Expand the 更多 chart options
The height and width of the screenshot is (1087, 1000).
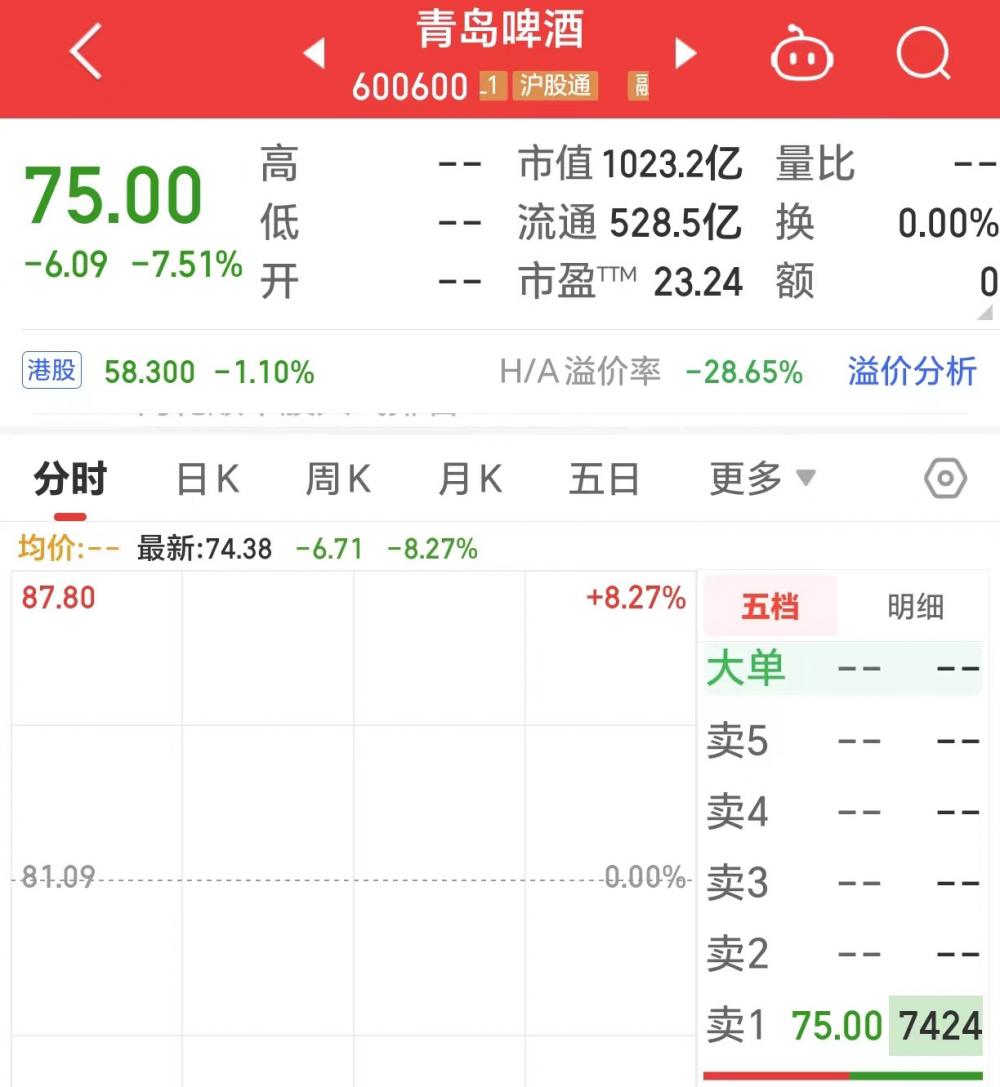pyautogui.click(x=762, y=480)
